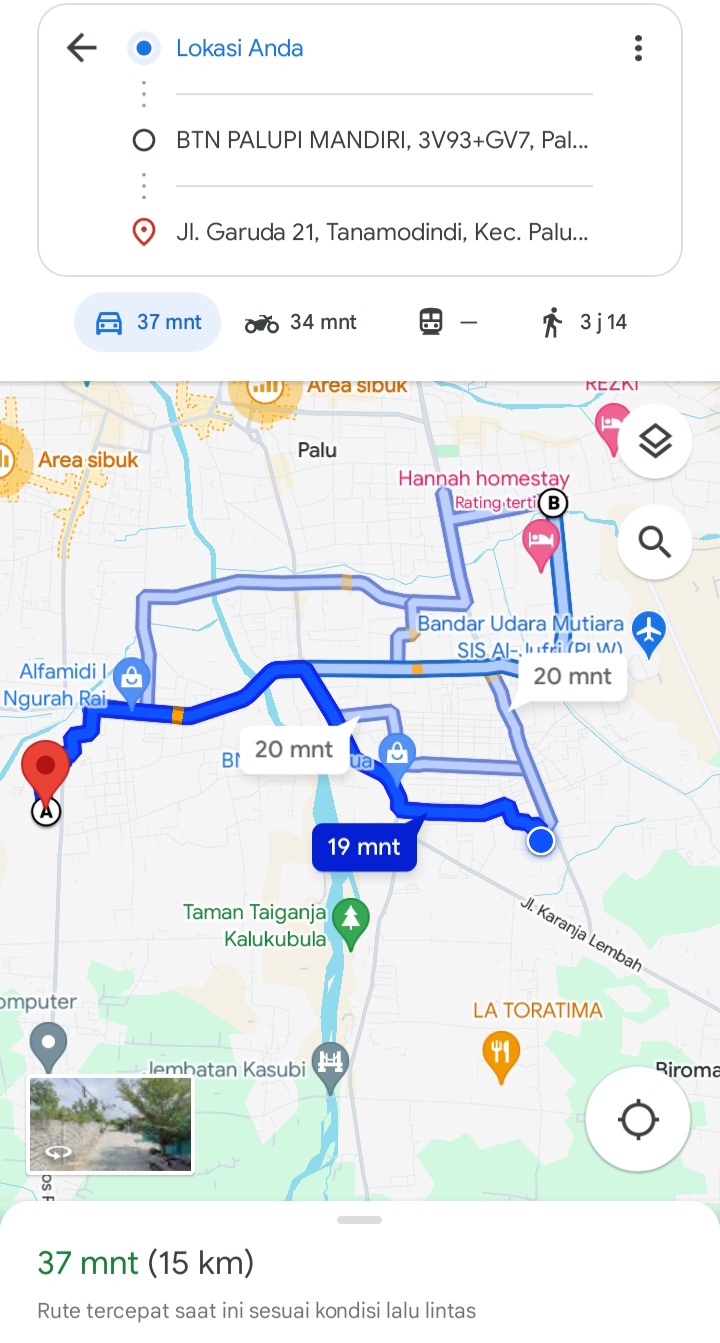Image resolution: width=720 pixels, height=1343 pixels.
Task: Center the map on my location
Action: coord(638,1119)
